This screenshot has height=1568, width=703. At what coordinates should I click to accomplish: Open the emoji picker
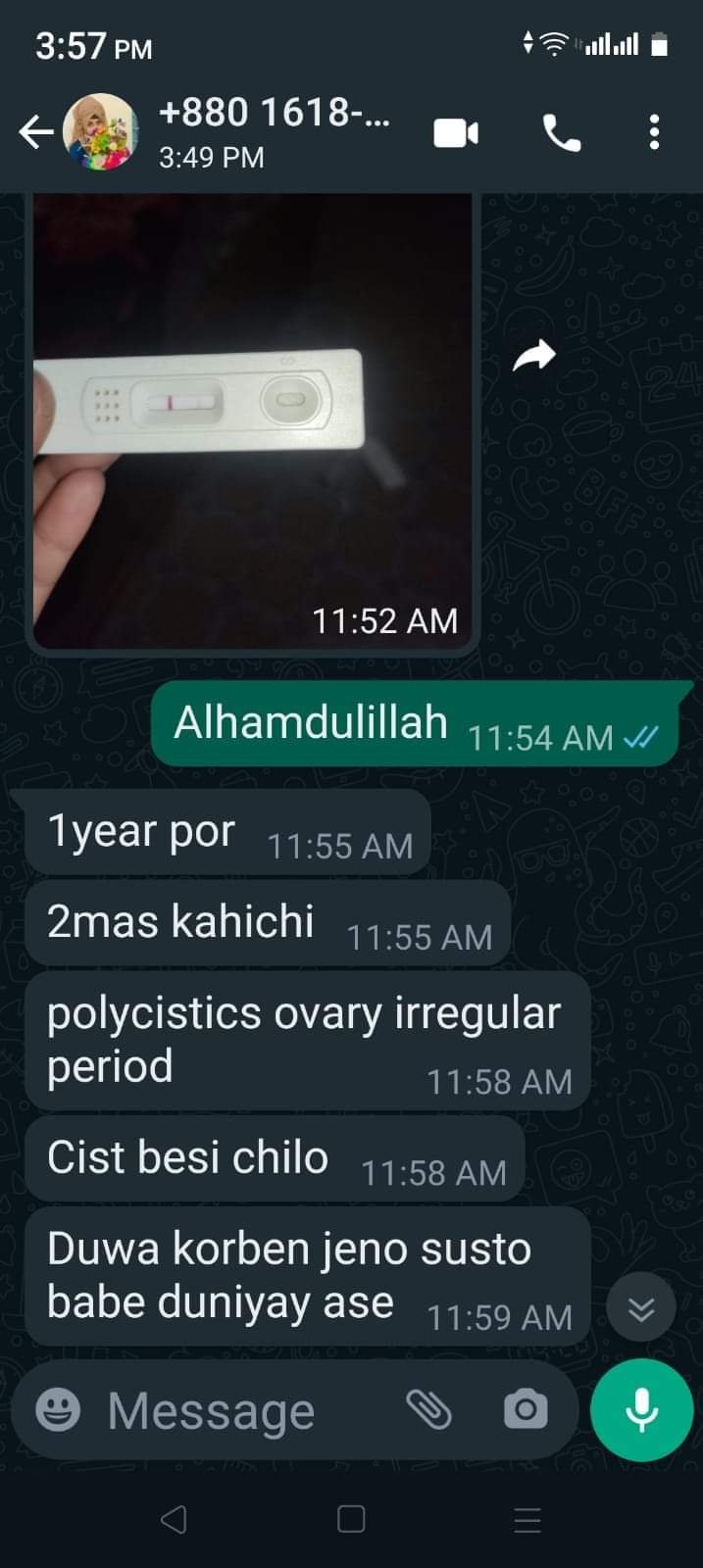58,1410
